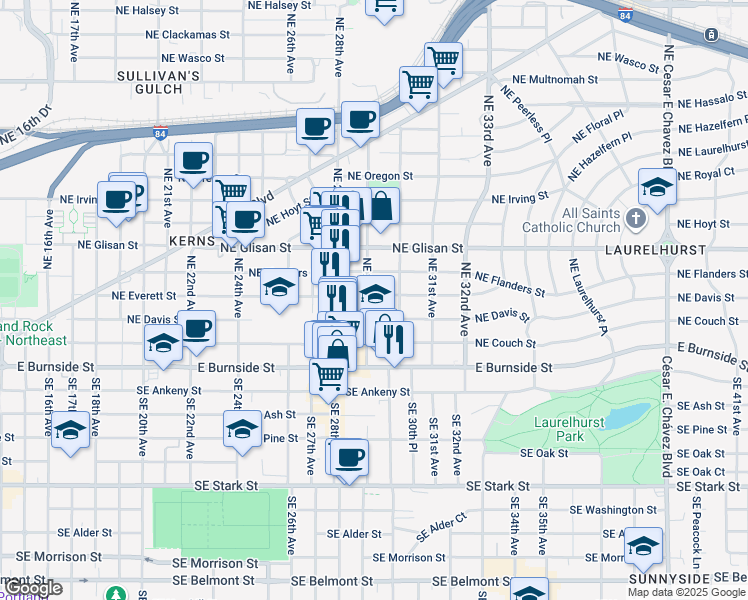
Task: Tap the school marker next to Pine St
Action: point(242,432)
